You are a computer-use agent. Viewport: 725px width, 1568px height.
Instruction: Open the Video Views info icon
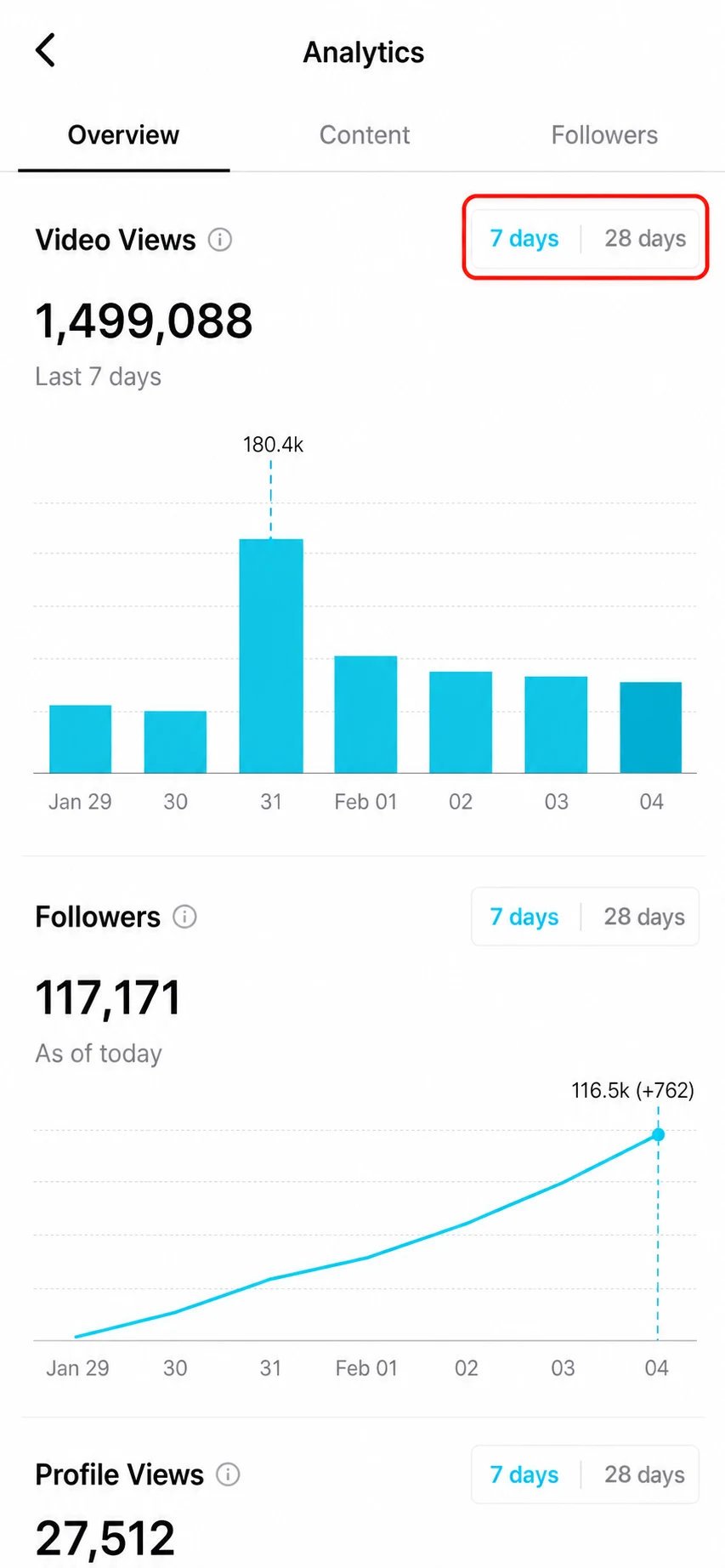pyautogui.click(x=220, y=240)
